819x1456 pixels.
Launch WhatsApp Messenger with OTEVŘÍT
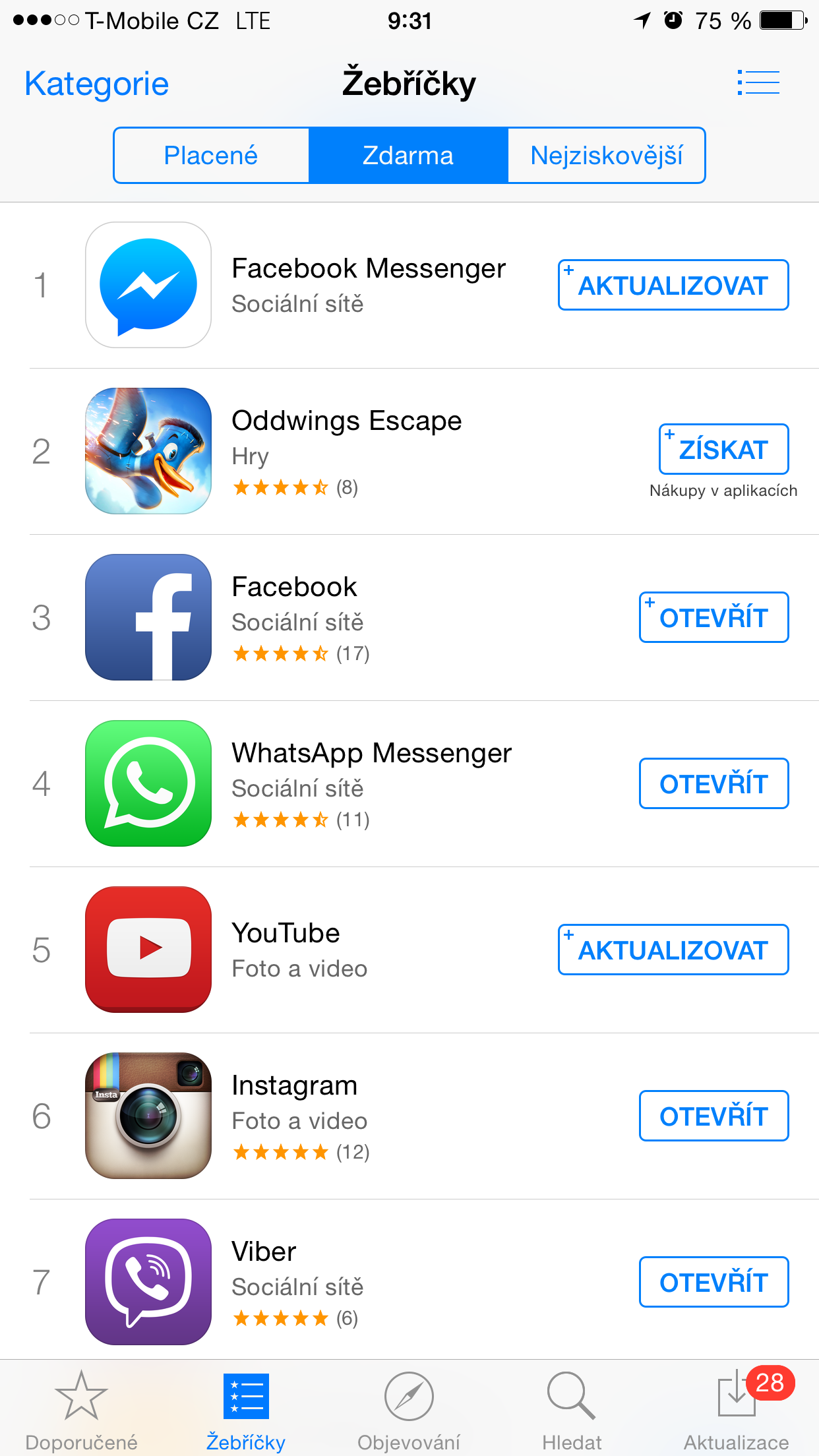pos(713,784)
